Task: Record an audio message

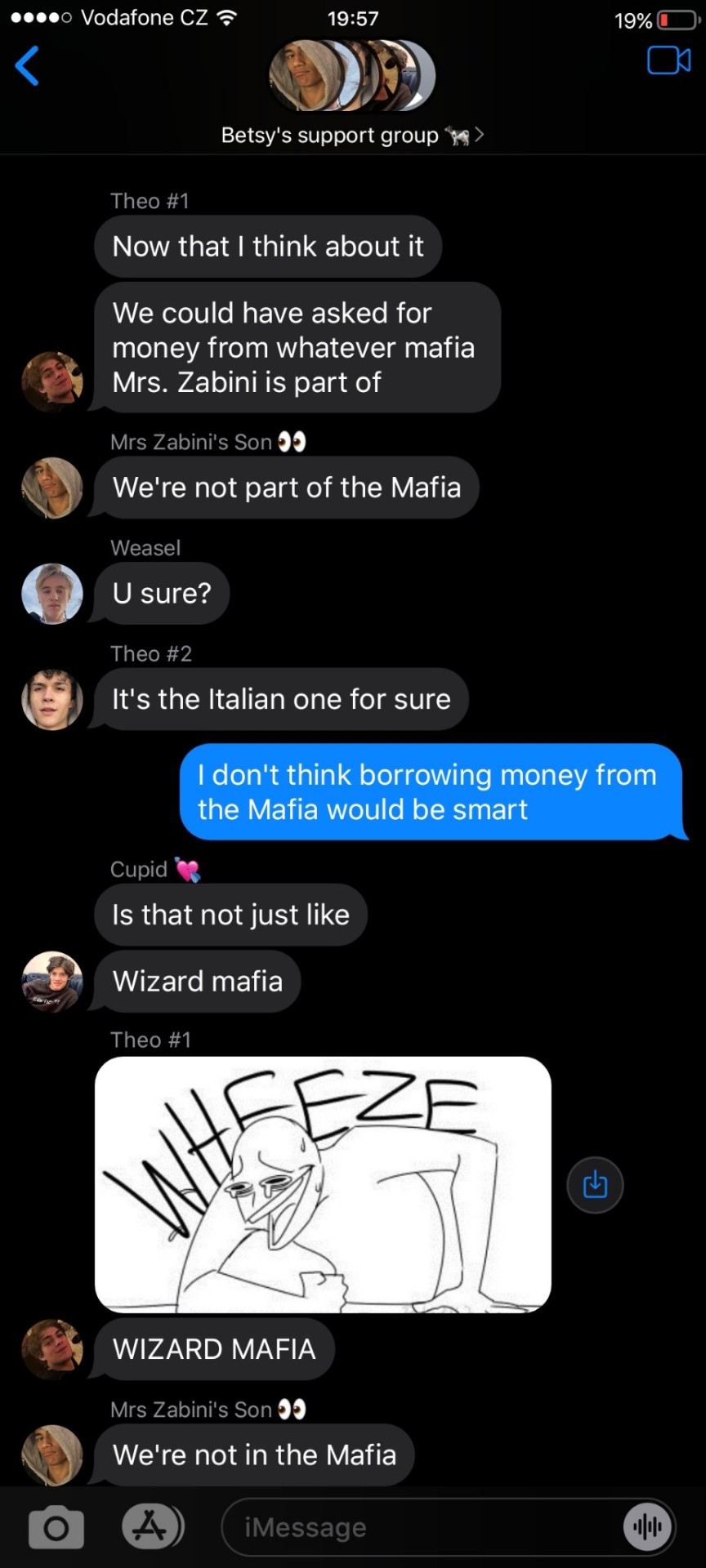Action: coord(648,1526)
